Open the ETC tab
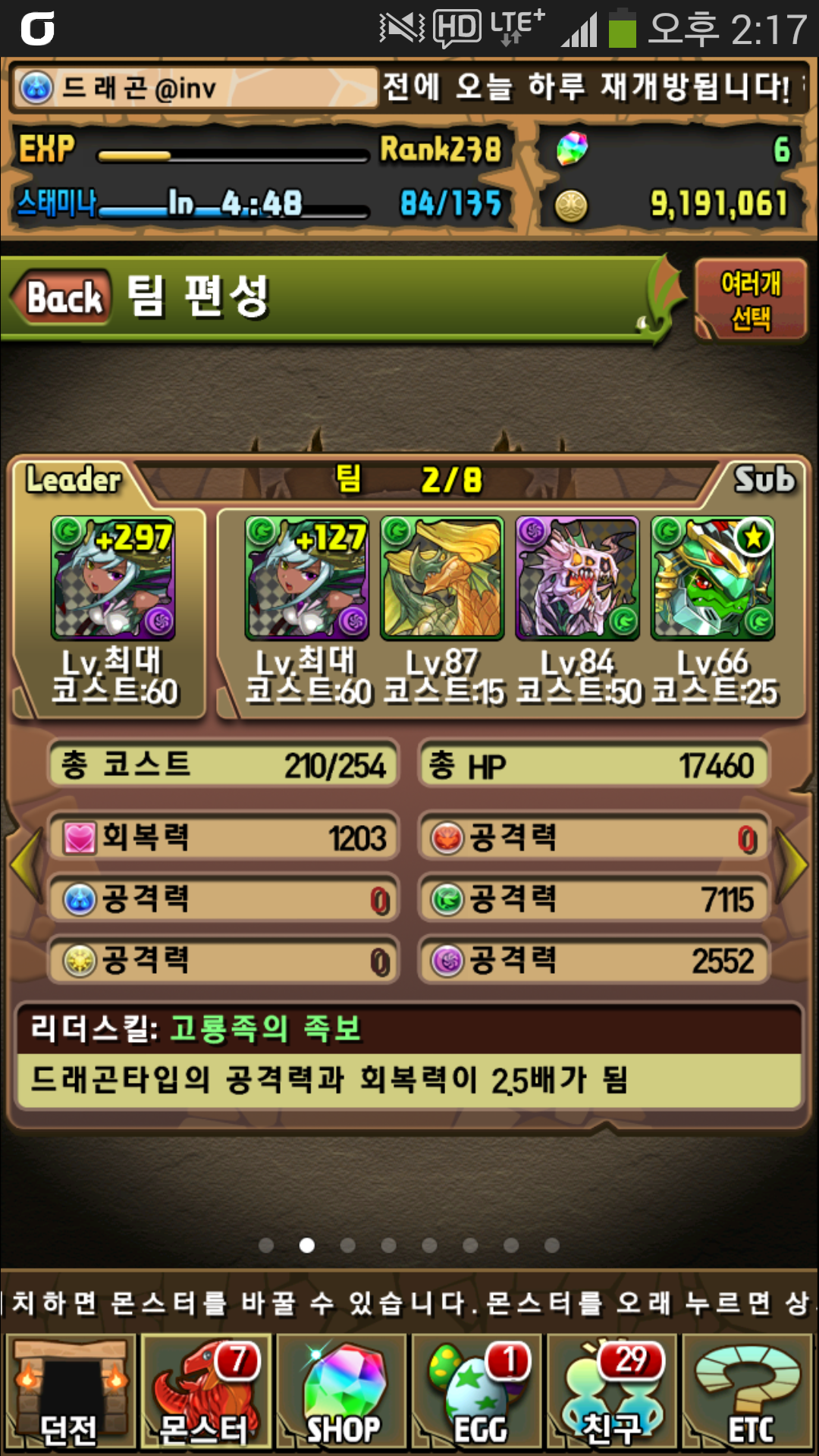Viewport: 819px width, 1456px height. click(748, 1392)
